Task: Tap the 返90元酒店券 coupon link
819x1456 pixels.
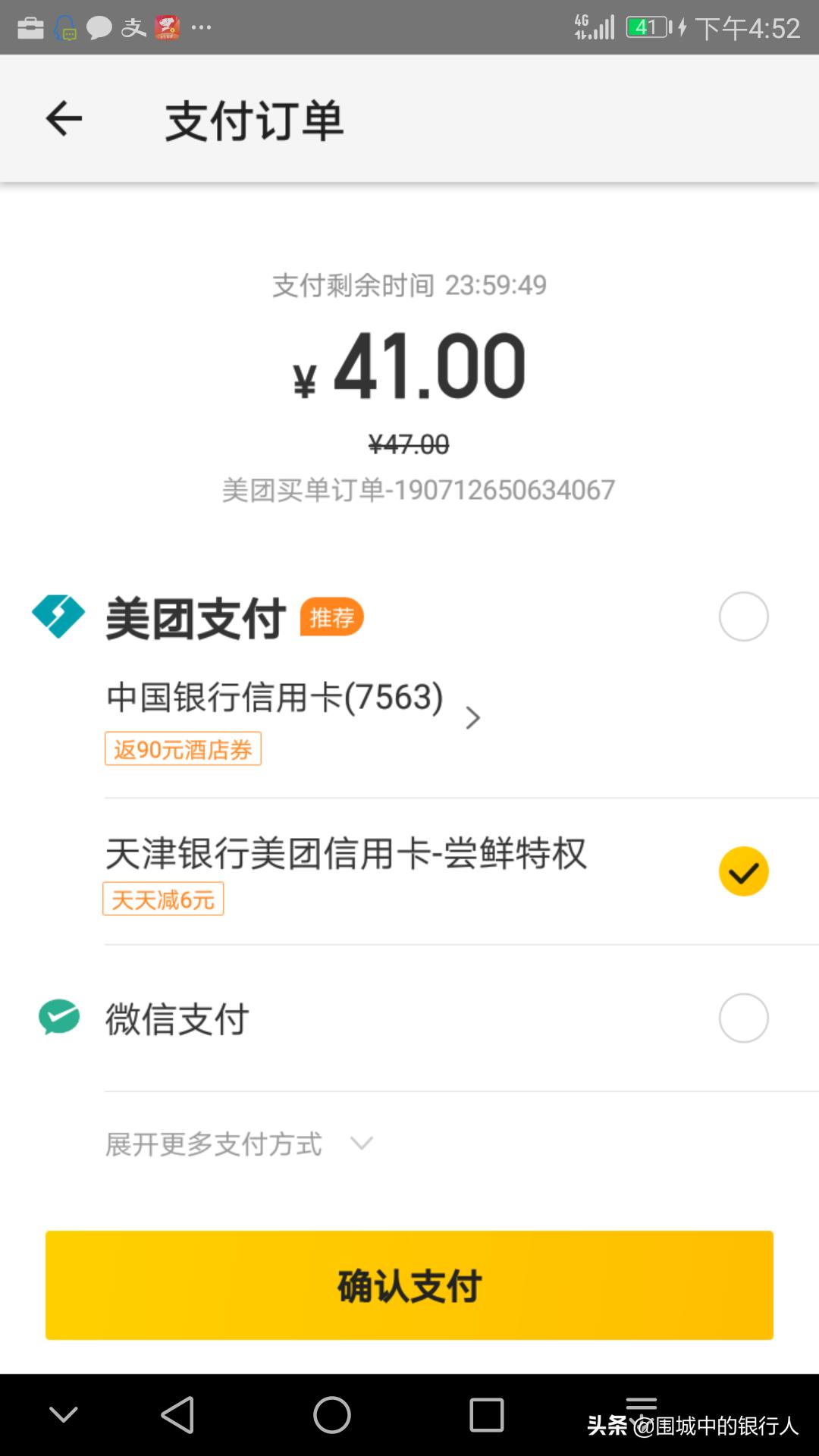Action: tap(182, 749)
